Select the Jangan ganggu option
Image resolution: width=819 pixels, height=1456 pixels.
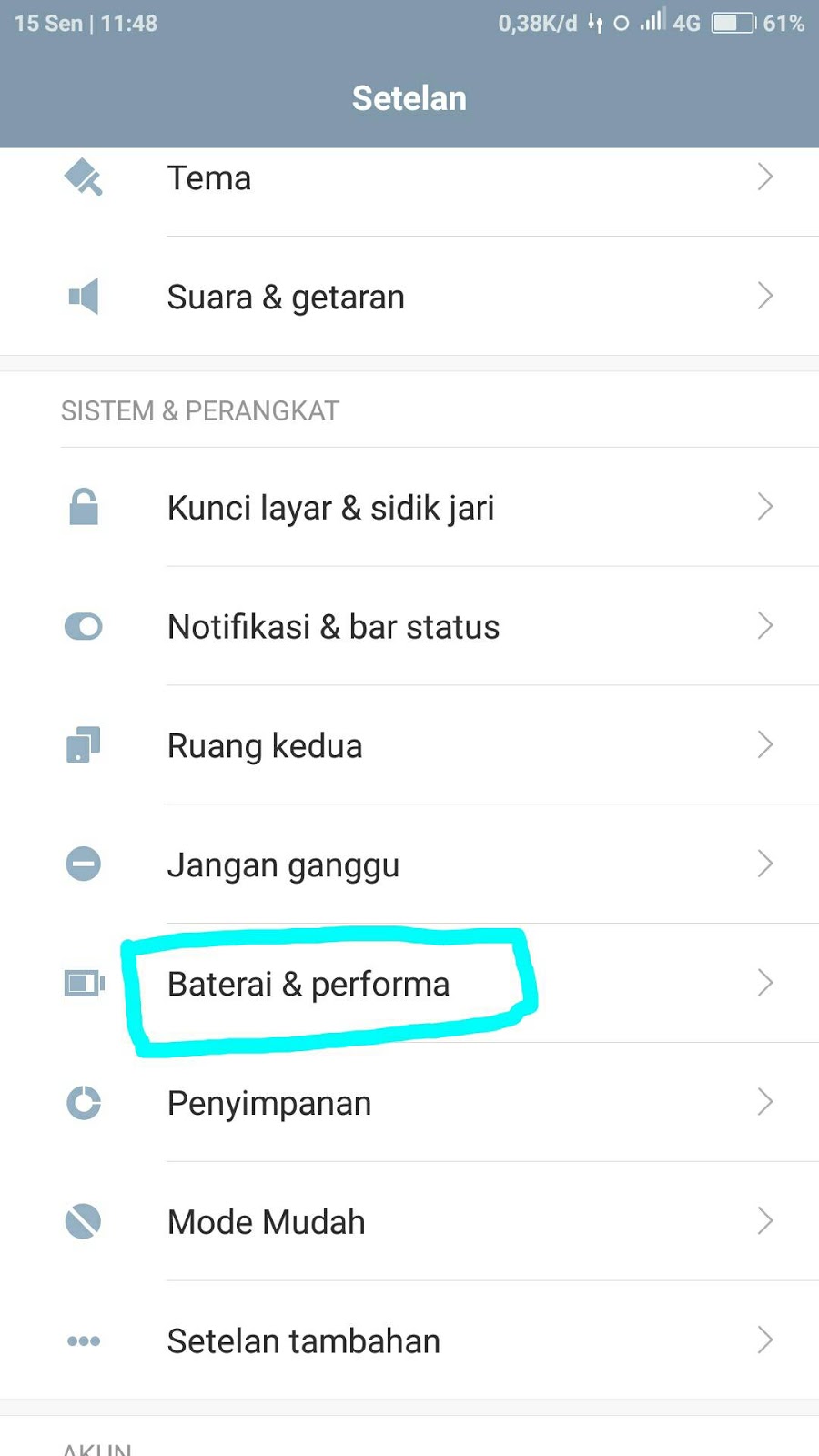pos(409,864)
